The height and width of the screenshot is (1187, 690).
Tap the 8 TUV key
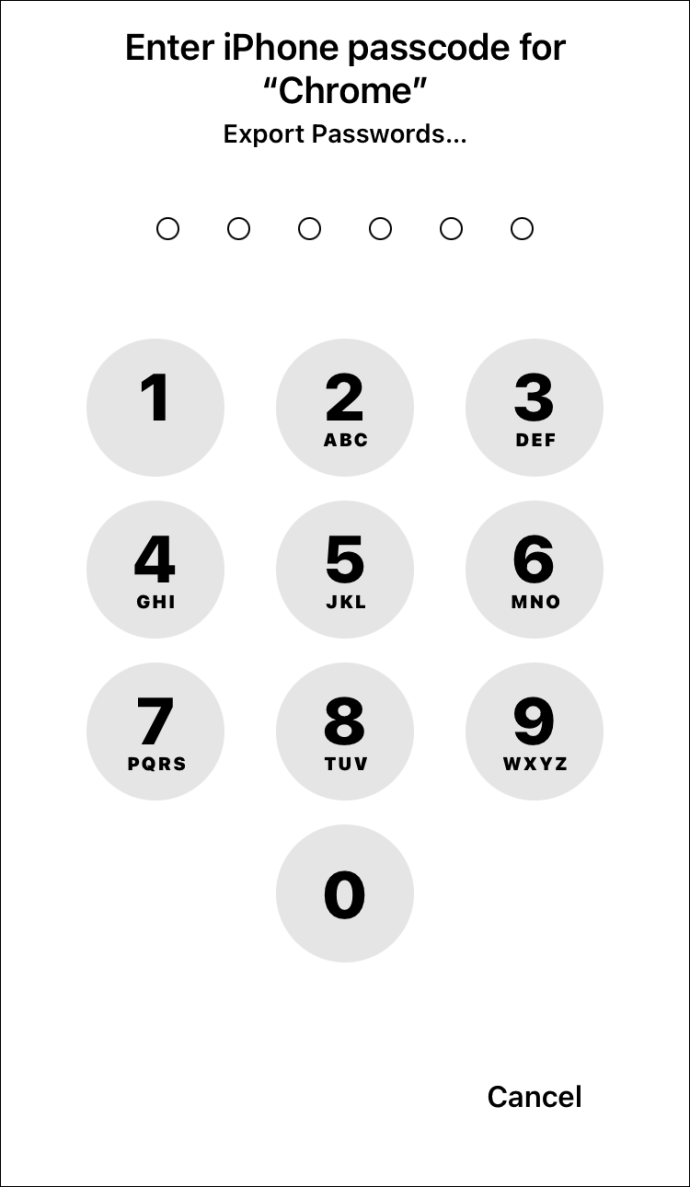click(x=345, y=731)
